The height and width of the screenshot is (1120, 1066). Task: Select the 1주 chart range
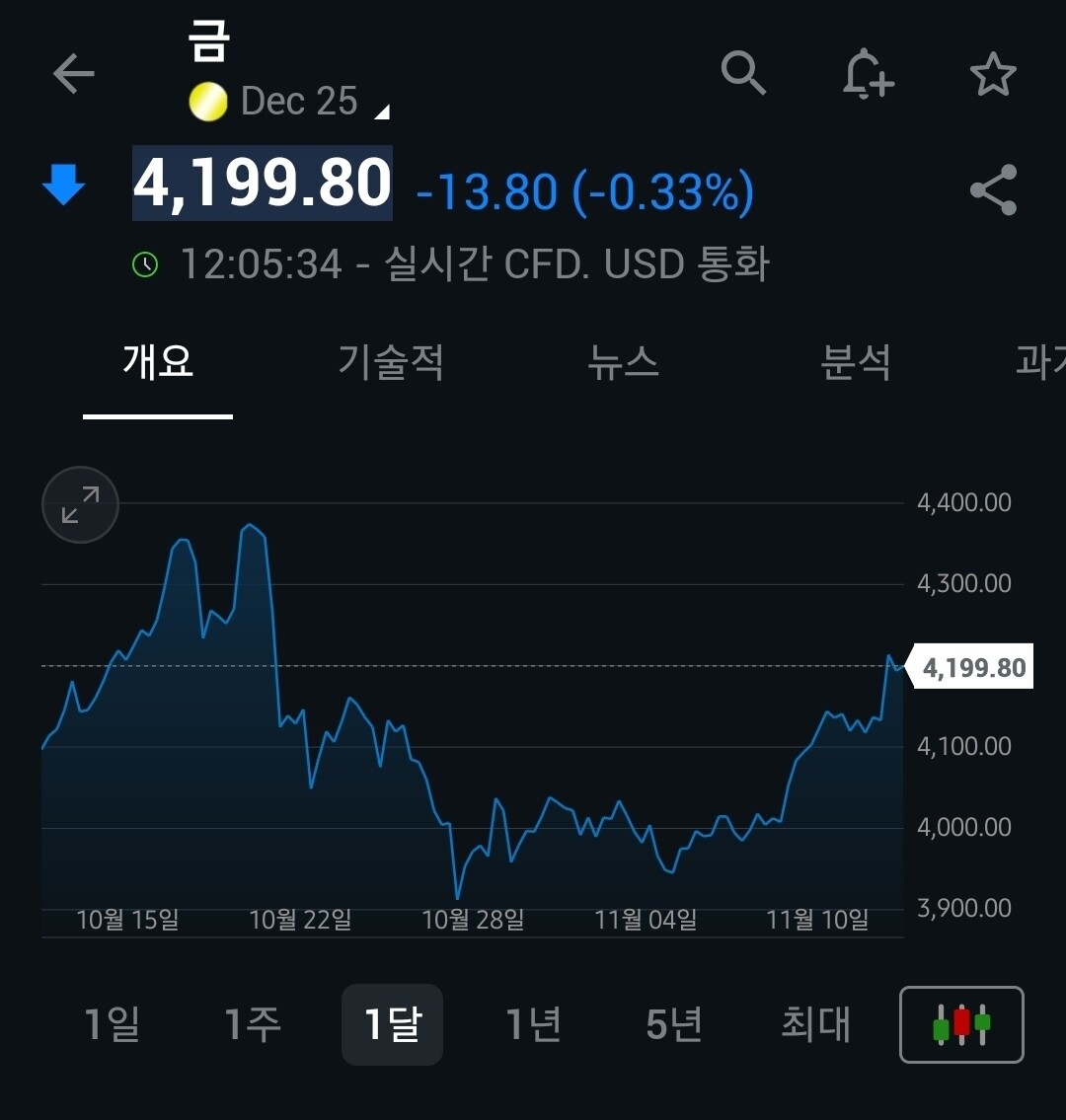252,1024
